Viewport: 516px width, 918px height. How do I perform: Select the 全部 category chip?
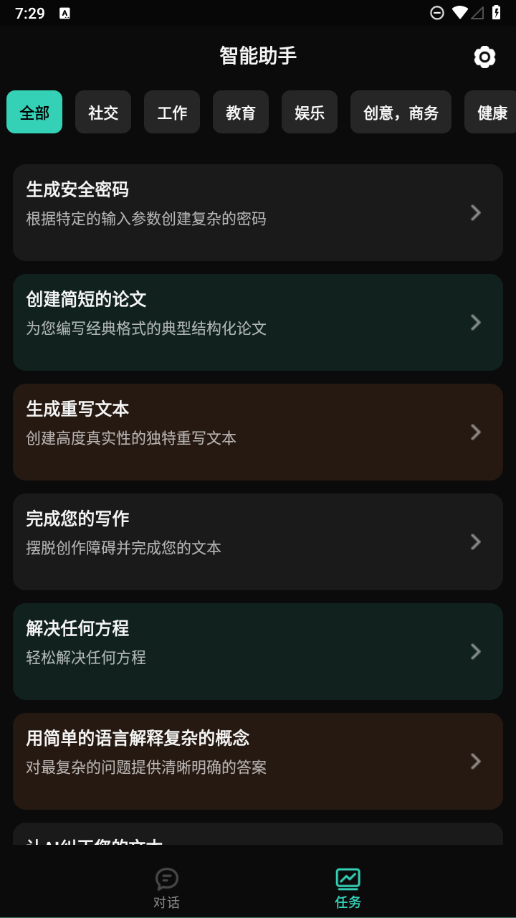(35, 112)
